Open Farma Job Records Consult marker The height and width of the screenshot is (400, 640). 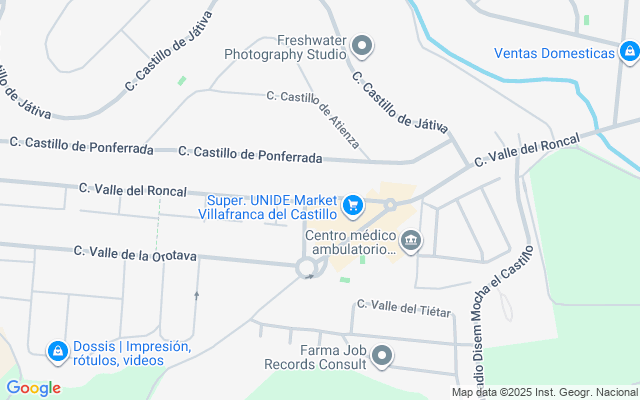pos(382,357)
